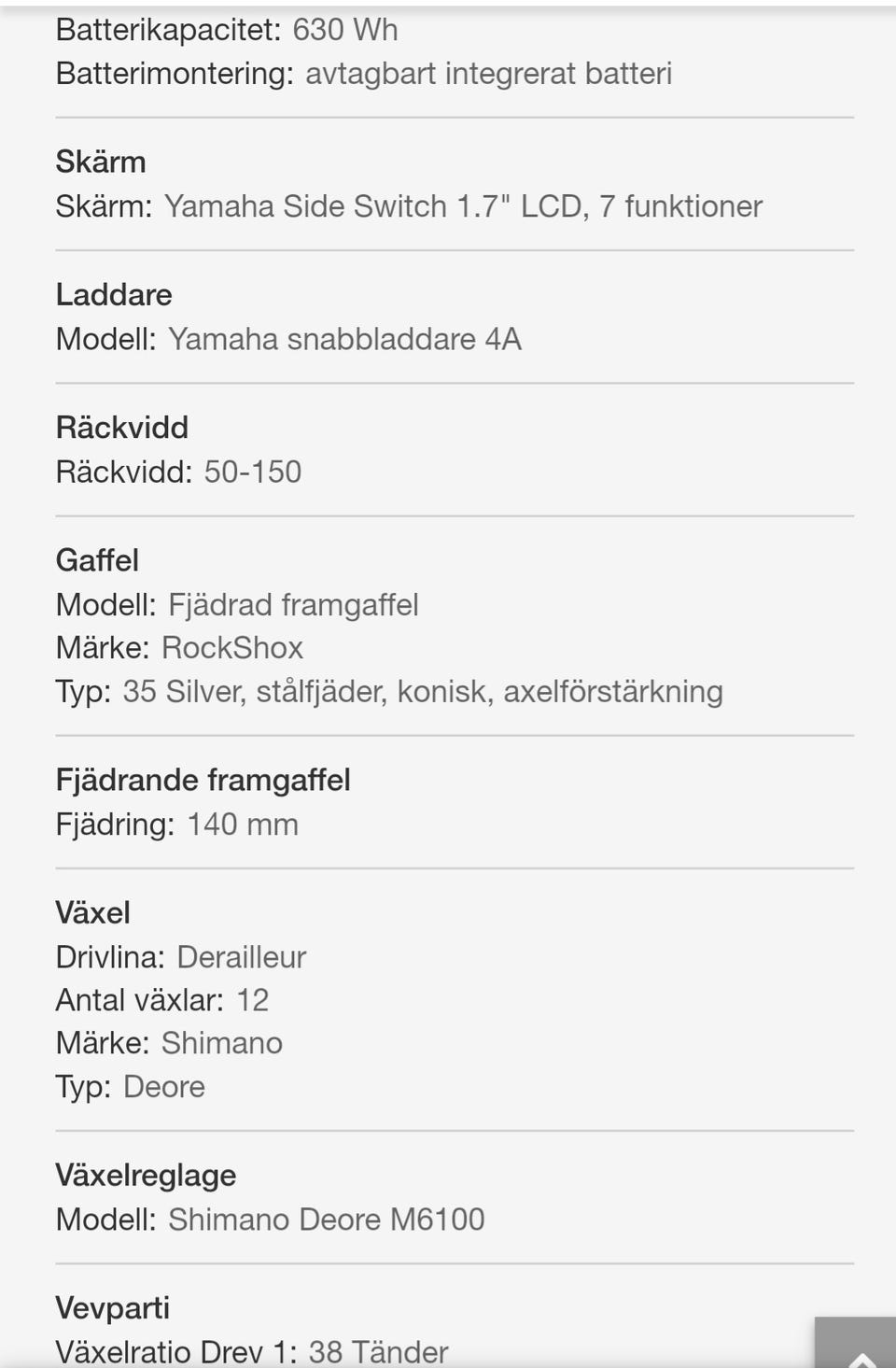Open the Laddare specification section

(x=114, y=294)
